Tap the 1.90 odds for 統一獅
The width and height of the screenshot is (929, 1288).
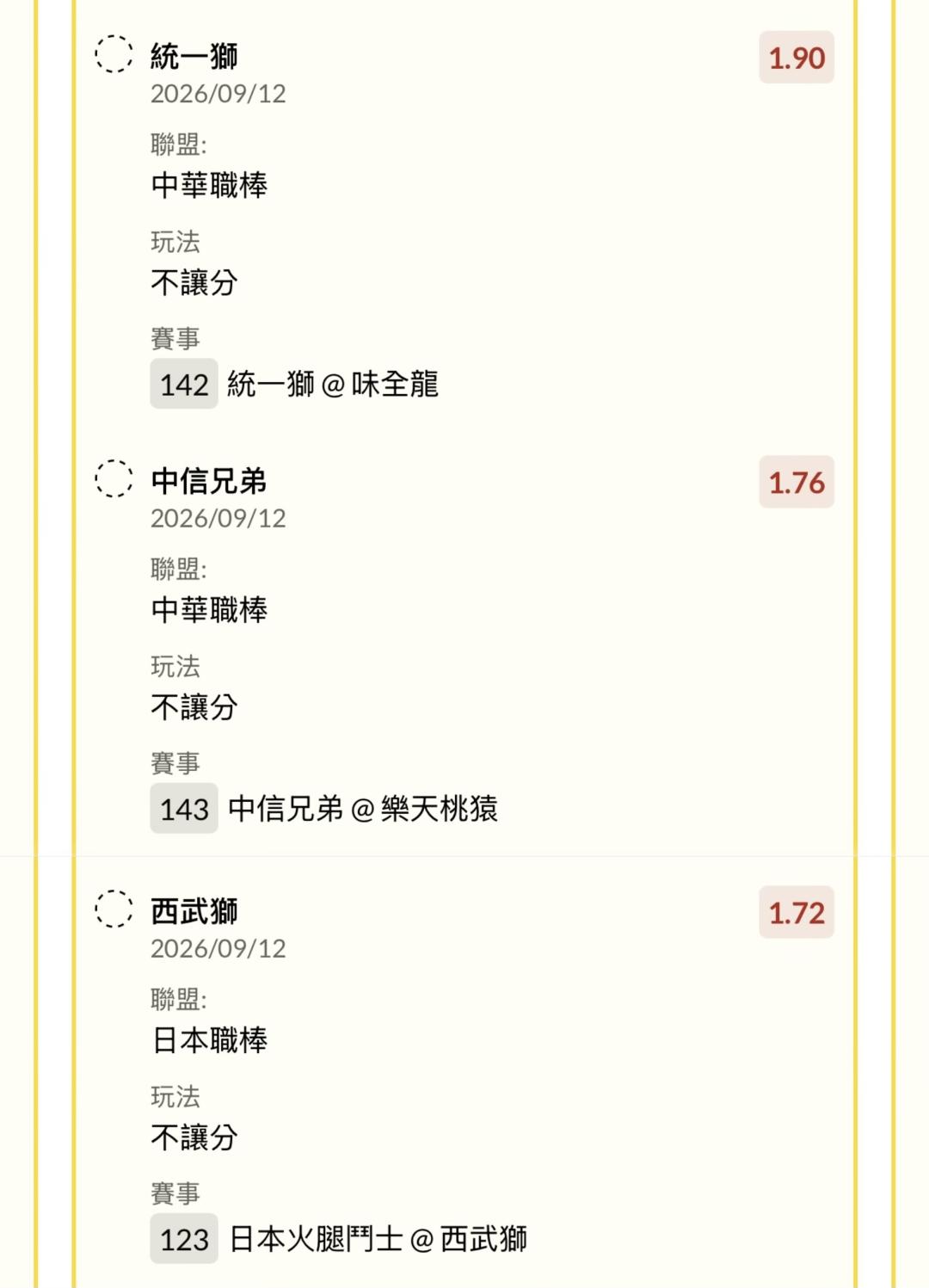coord(797,58)
